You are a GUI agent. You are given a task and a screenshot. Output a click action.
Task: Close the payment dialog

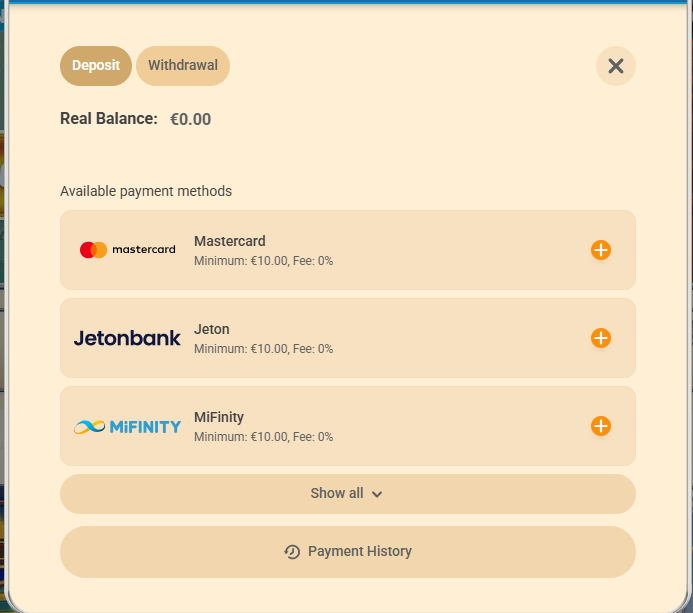(616, 66)
